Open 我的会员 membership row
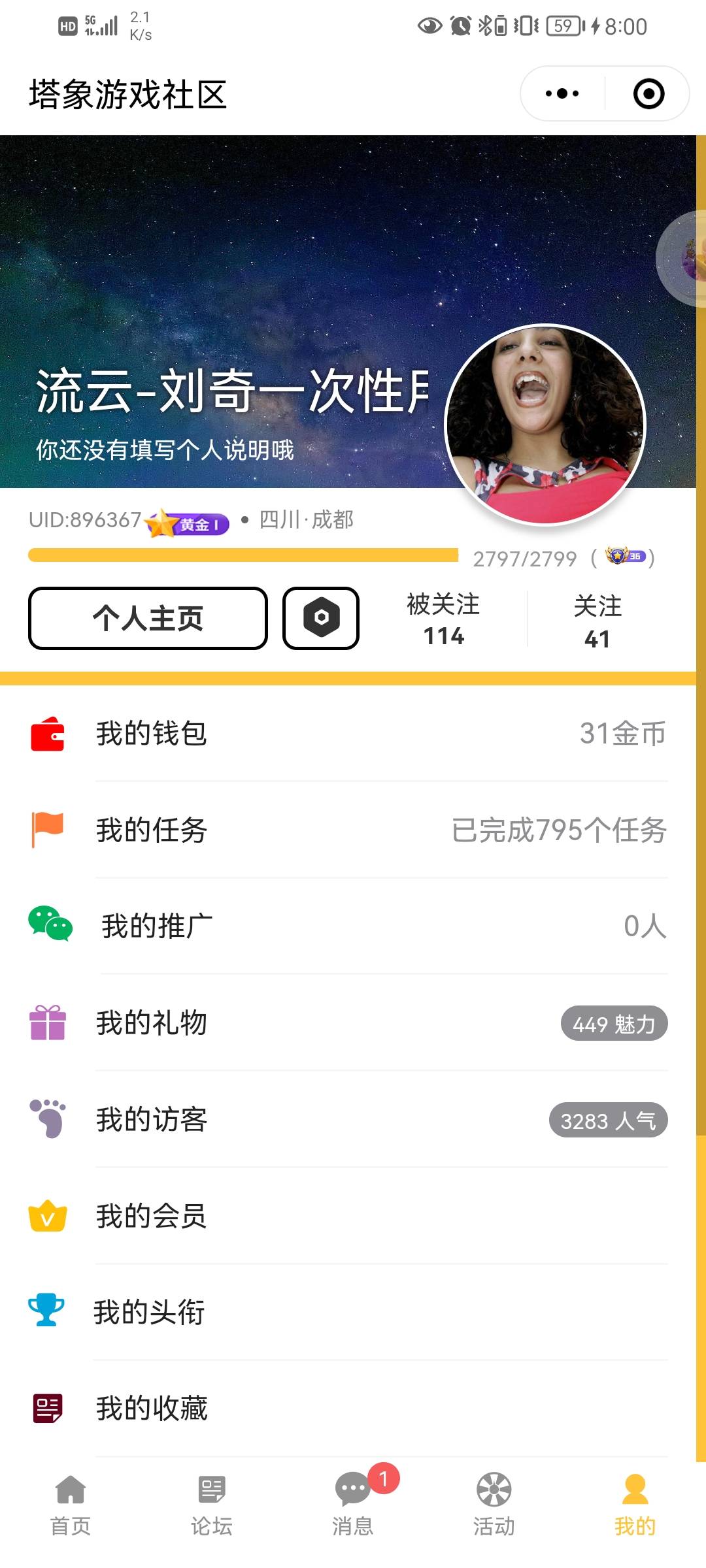 pyautogui.click(x=348, y=1216)
